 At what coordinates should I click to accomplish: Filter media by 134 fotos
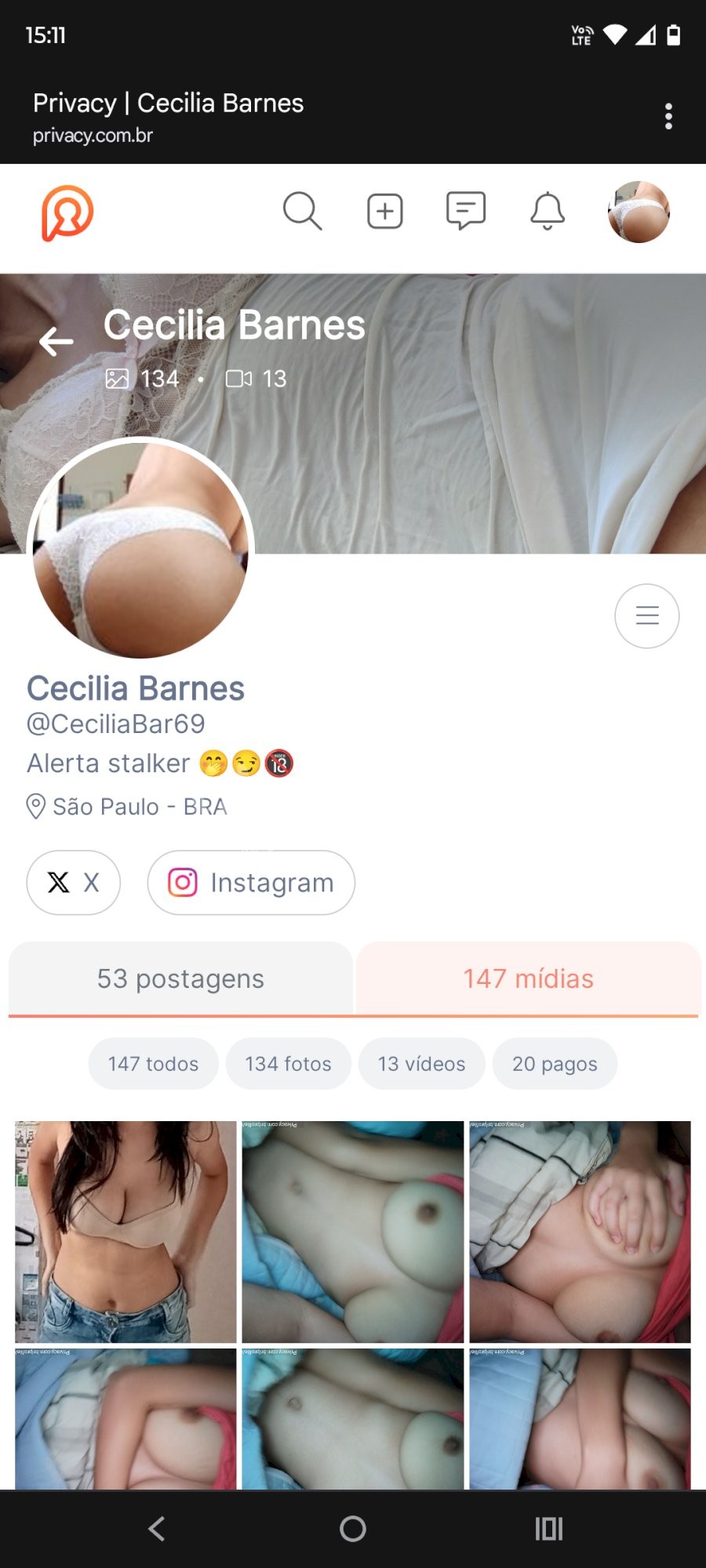(288, 1064)
